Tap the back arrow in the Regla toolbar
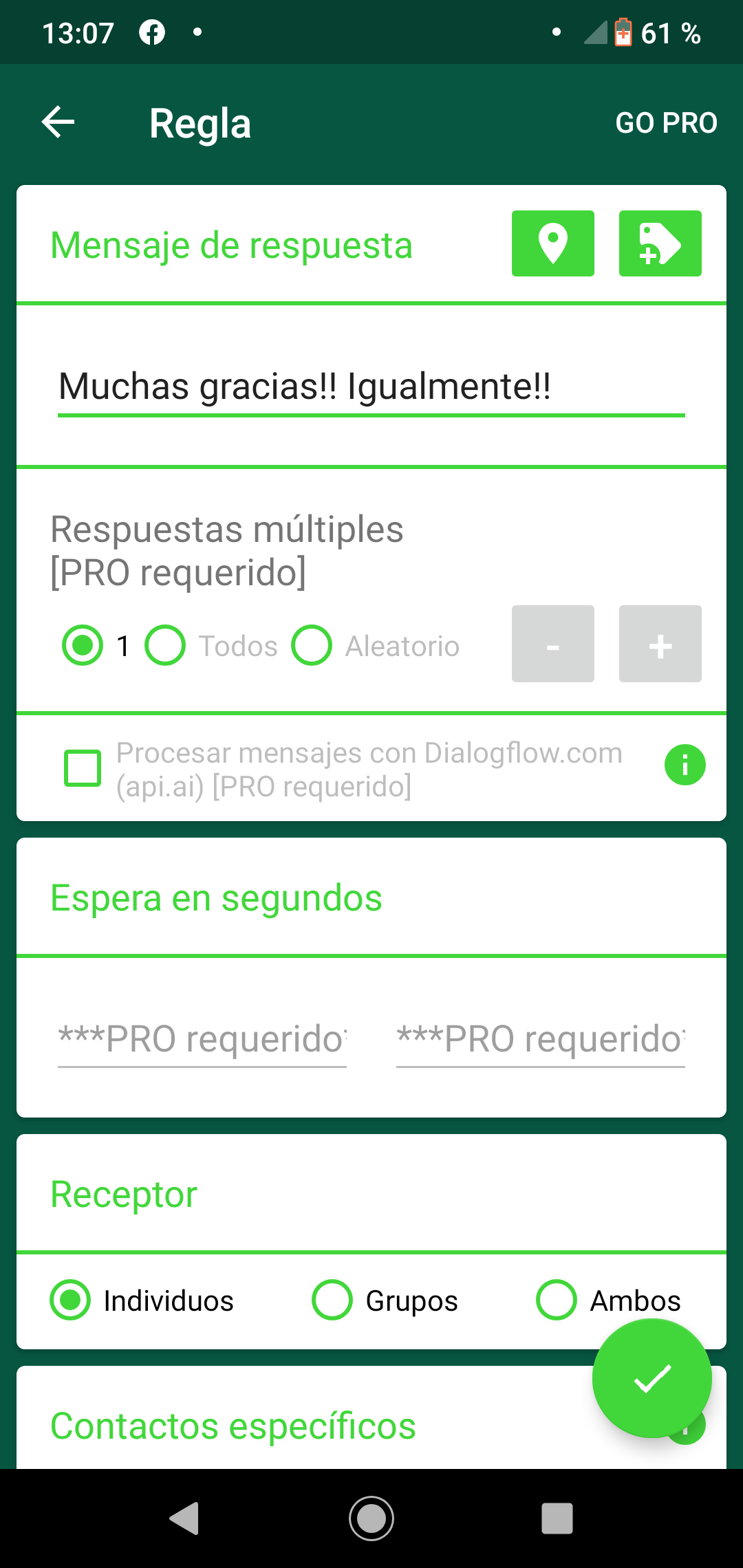The width and height of the screenshot is (743, 1568). pyautogui.click(x=58, y=122)
